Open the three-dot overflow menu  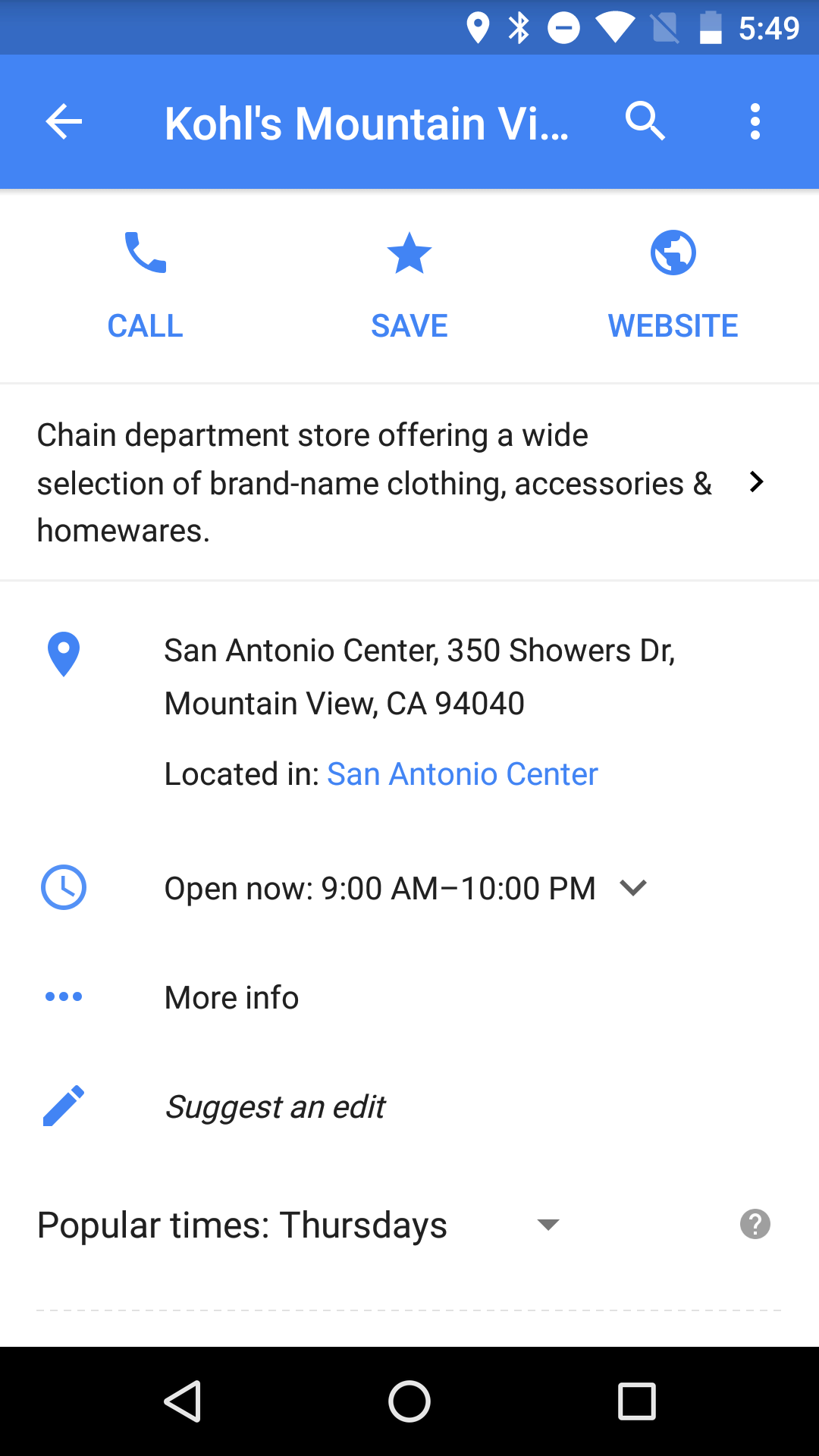(755, 121)
